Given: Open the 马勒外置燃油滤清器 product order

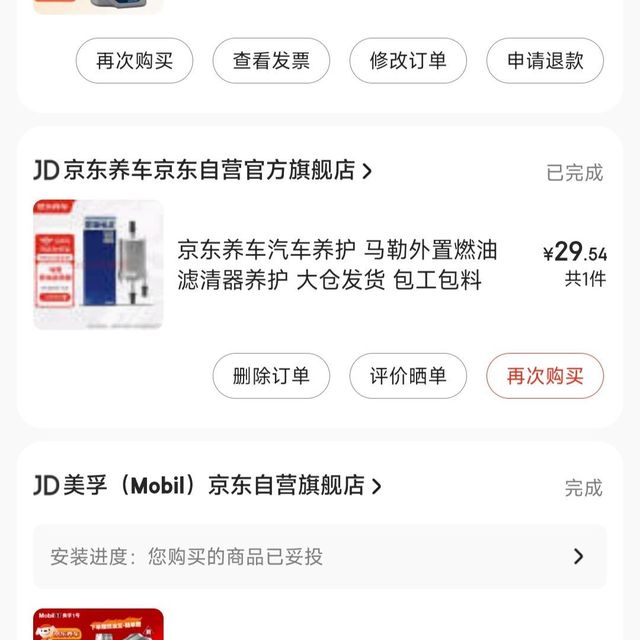Looking at the screenshot, I should pyautogui.click(x=337, y=264).
